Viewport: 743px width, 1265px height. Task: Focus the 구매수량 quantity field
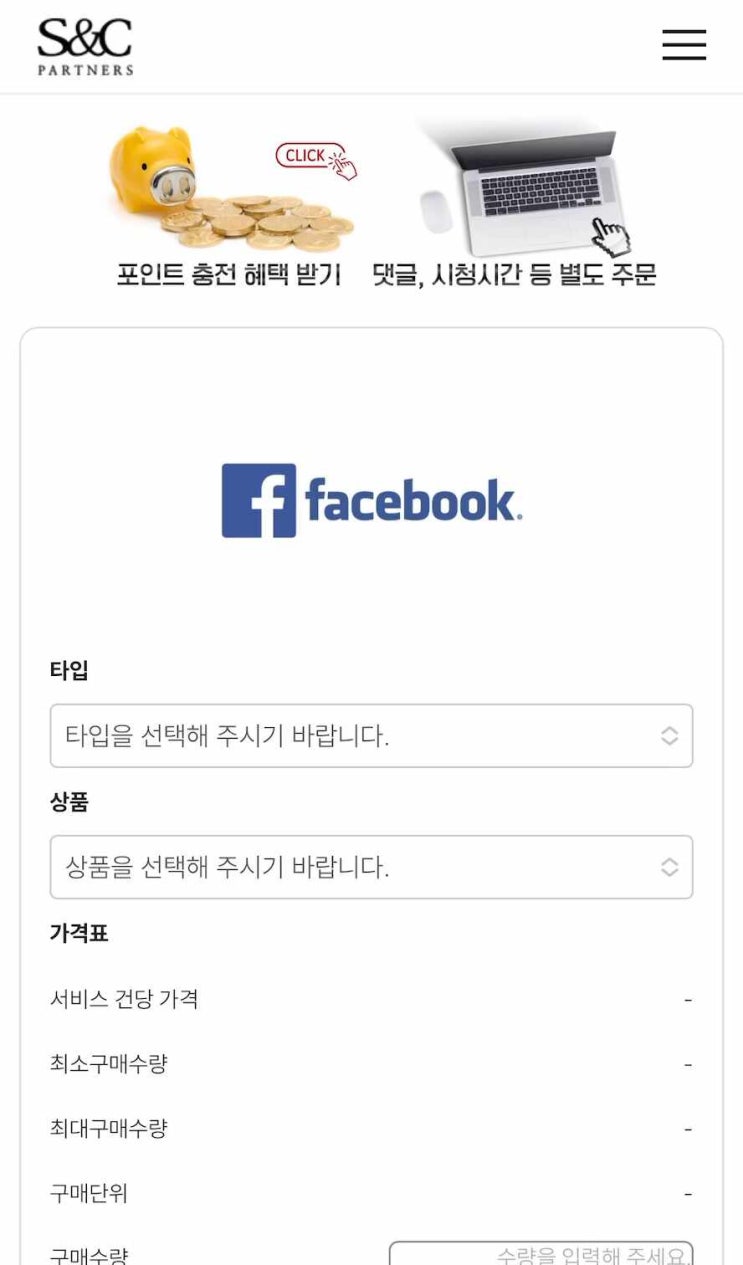pos(541,1254)
